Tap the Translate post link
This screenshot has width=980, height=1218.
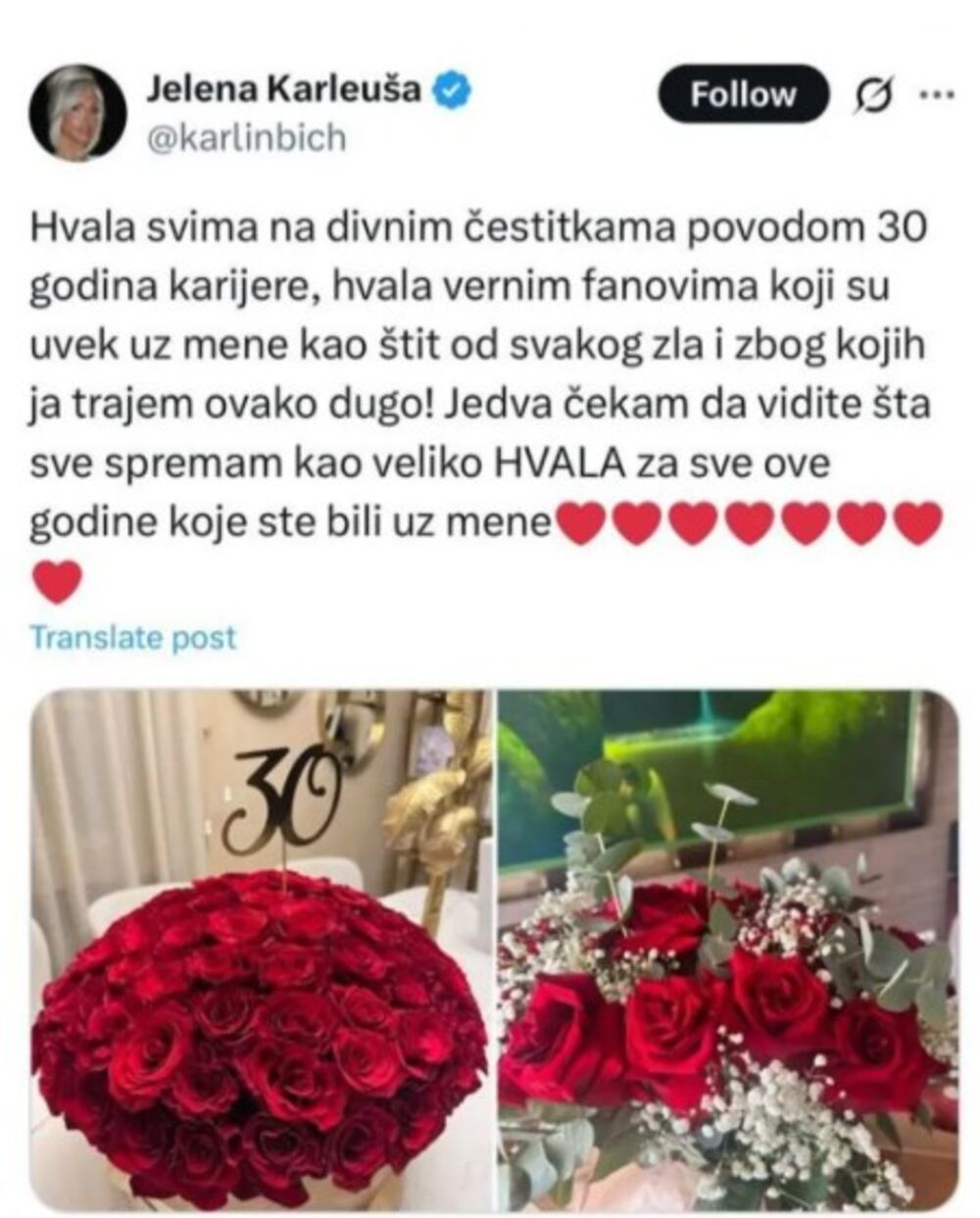tap(133, 638)
